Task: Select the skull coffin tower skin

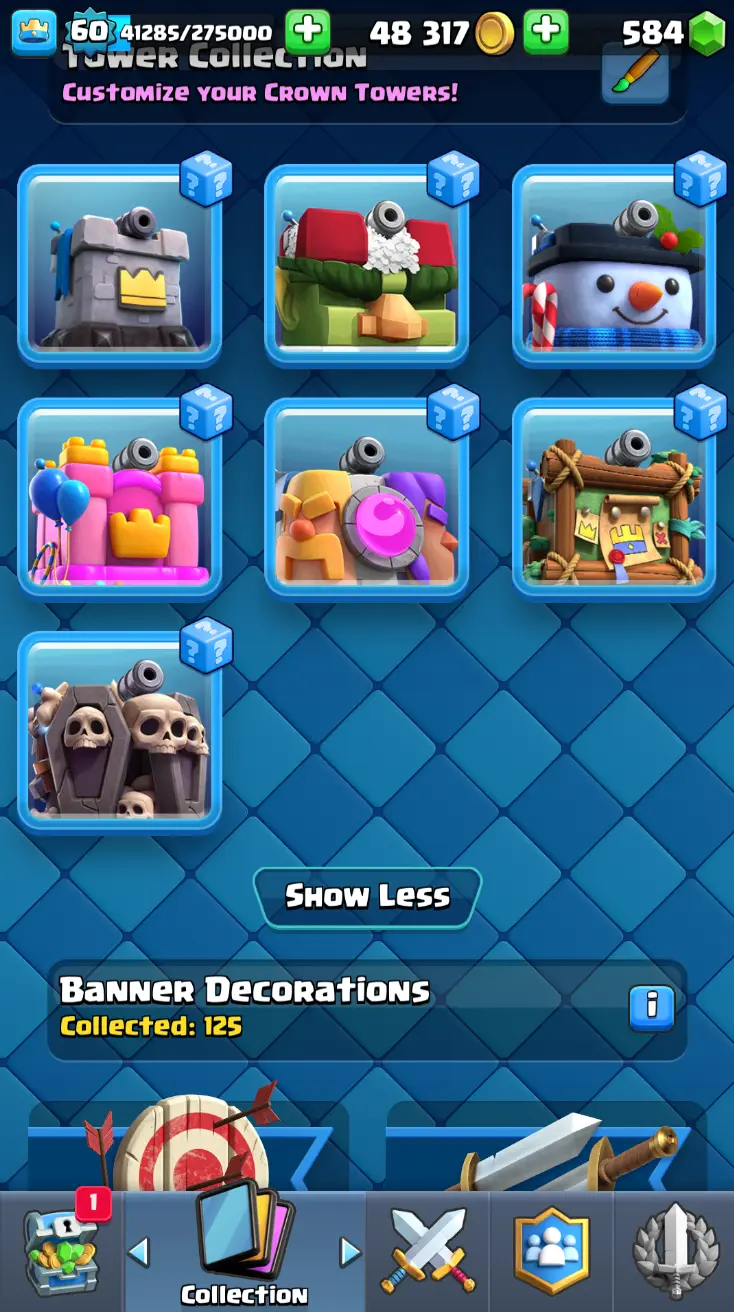Action: [x=119, y=733]
